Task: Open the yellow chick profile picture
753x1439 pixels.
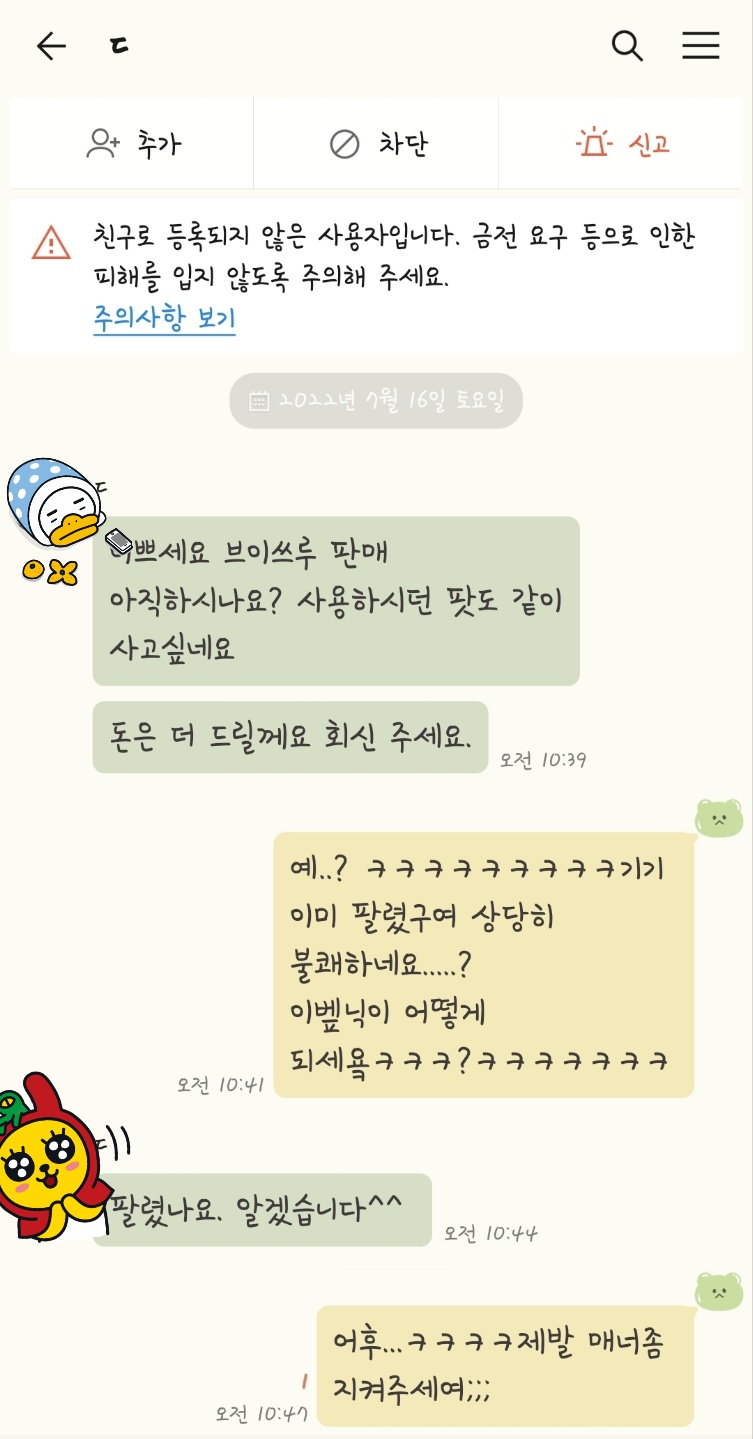Action: pyautogui.click(x=50, y=1158)
